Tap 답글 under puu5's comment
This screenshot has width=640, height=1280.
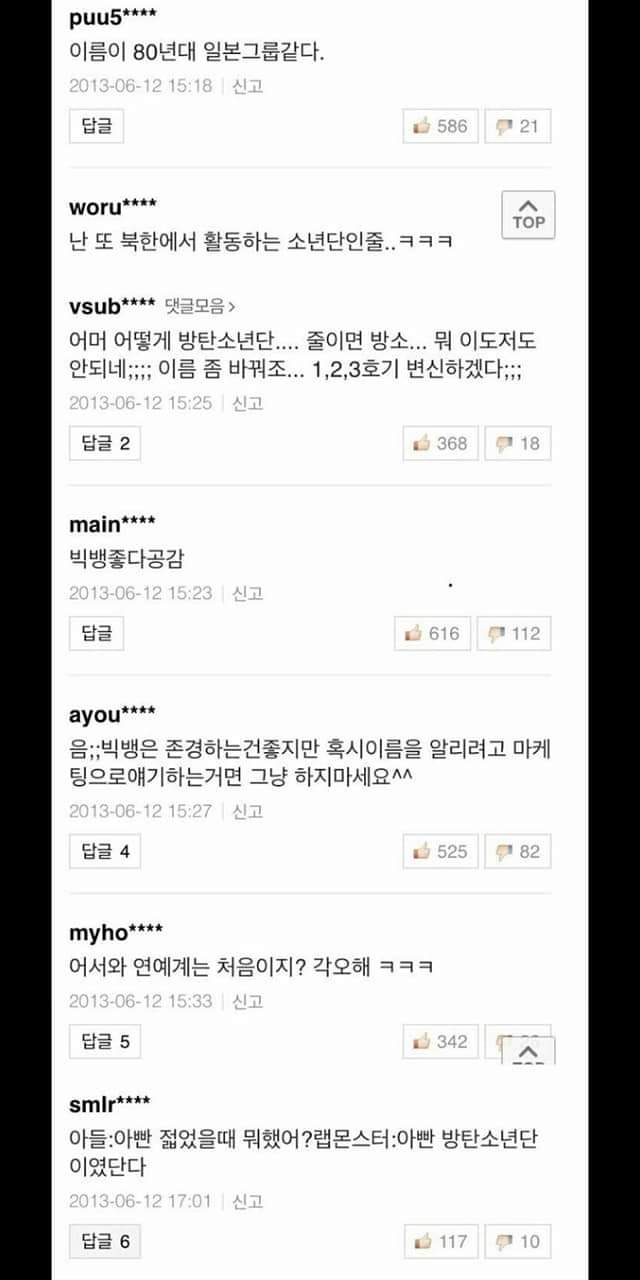click(97, 126)
